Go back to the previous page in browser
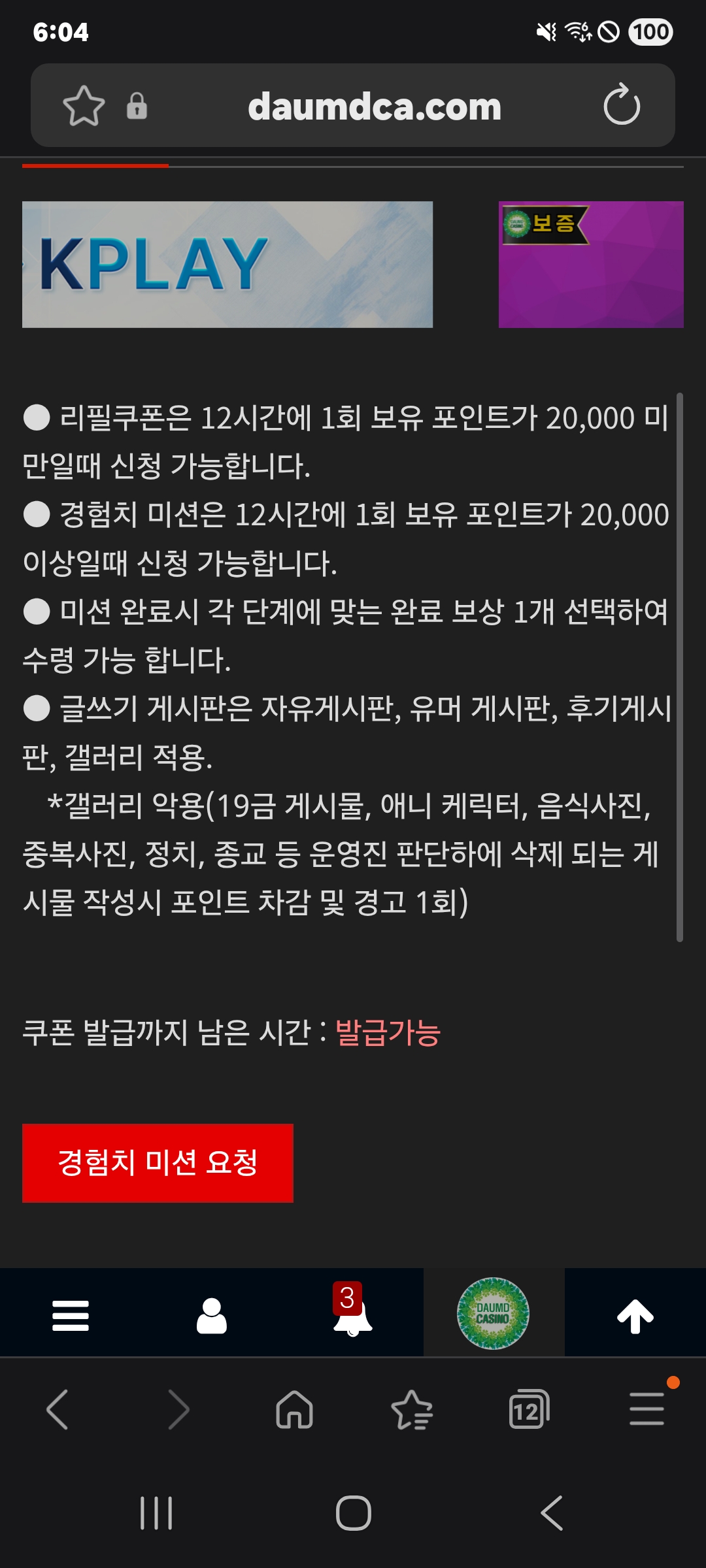 click(58, 1409)
